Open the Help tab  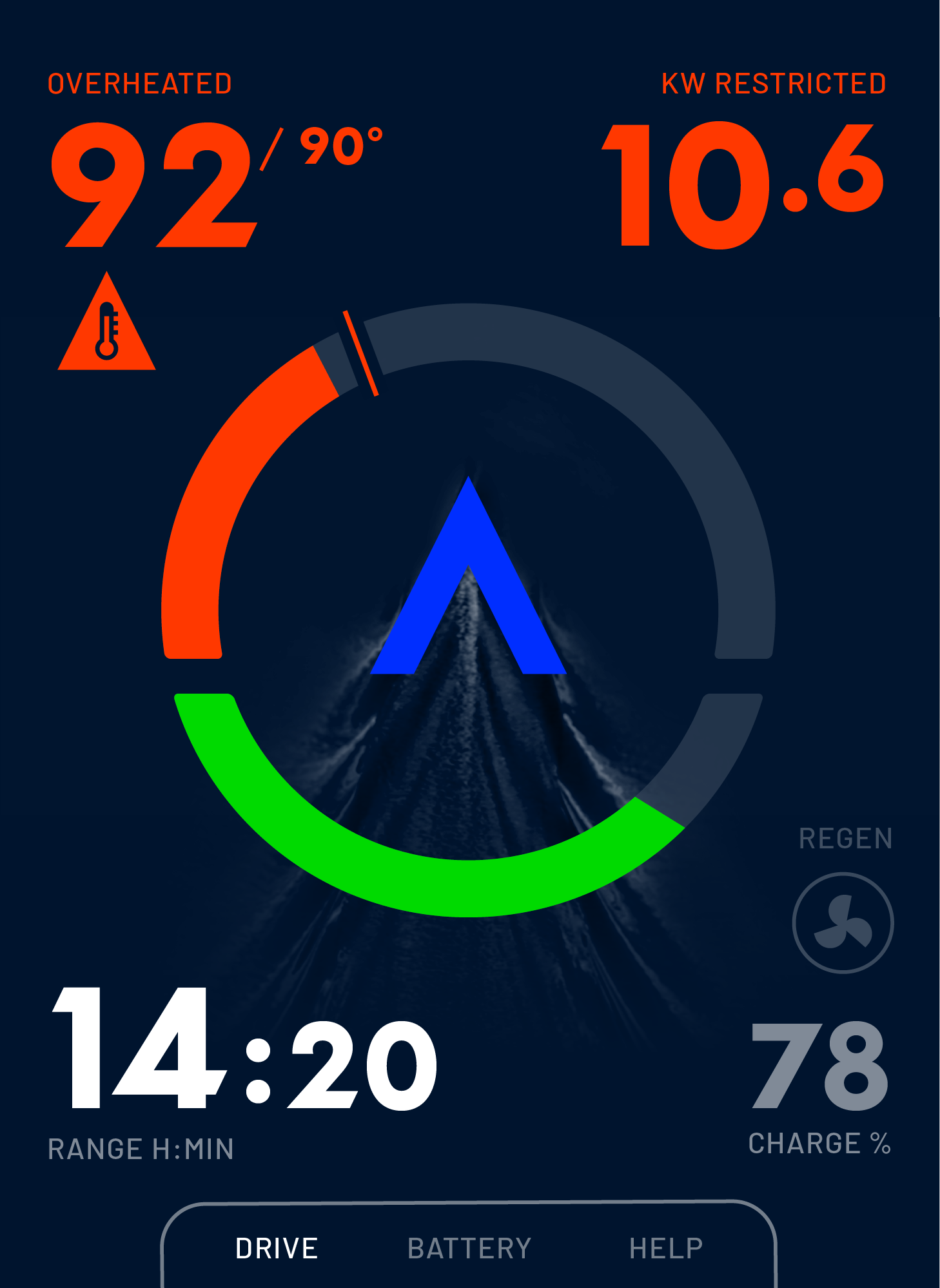click(x=666, y=1249)
